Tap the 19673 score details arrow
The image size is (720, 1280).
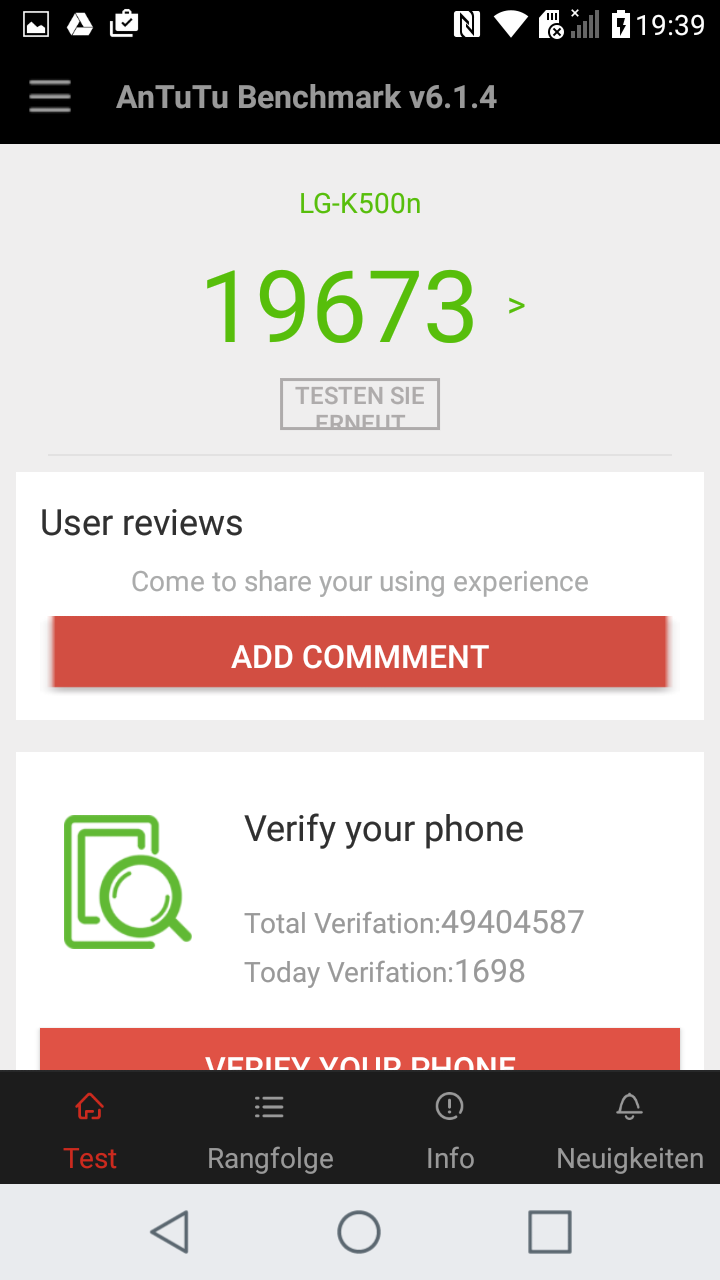coord(516,306)
